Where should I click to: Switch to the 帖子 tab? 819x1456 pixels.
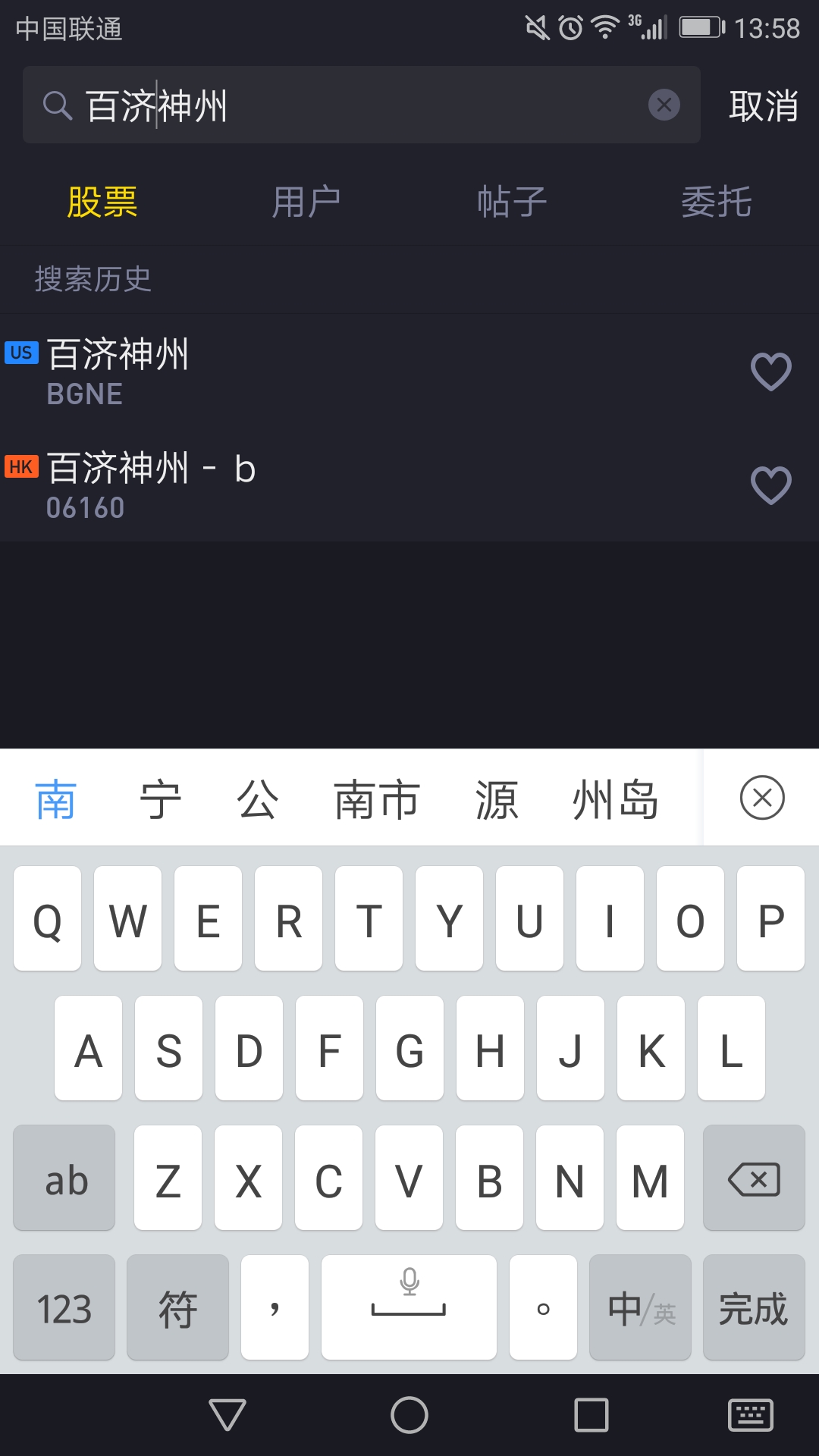512,202
